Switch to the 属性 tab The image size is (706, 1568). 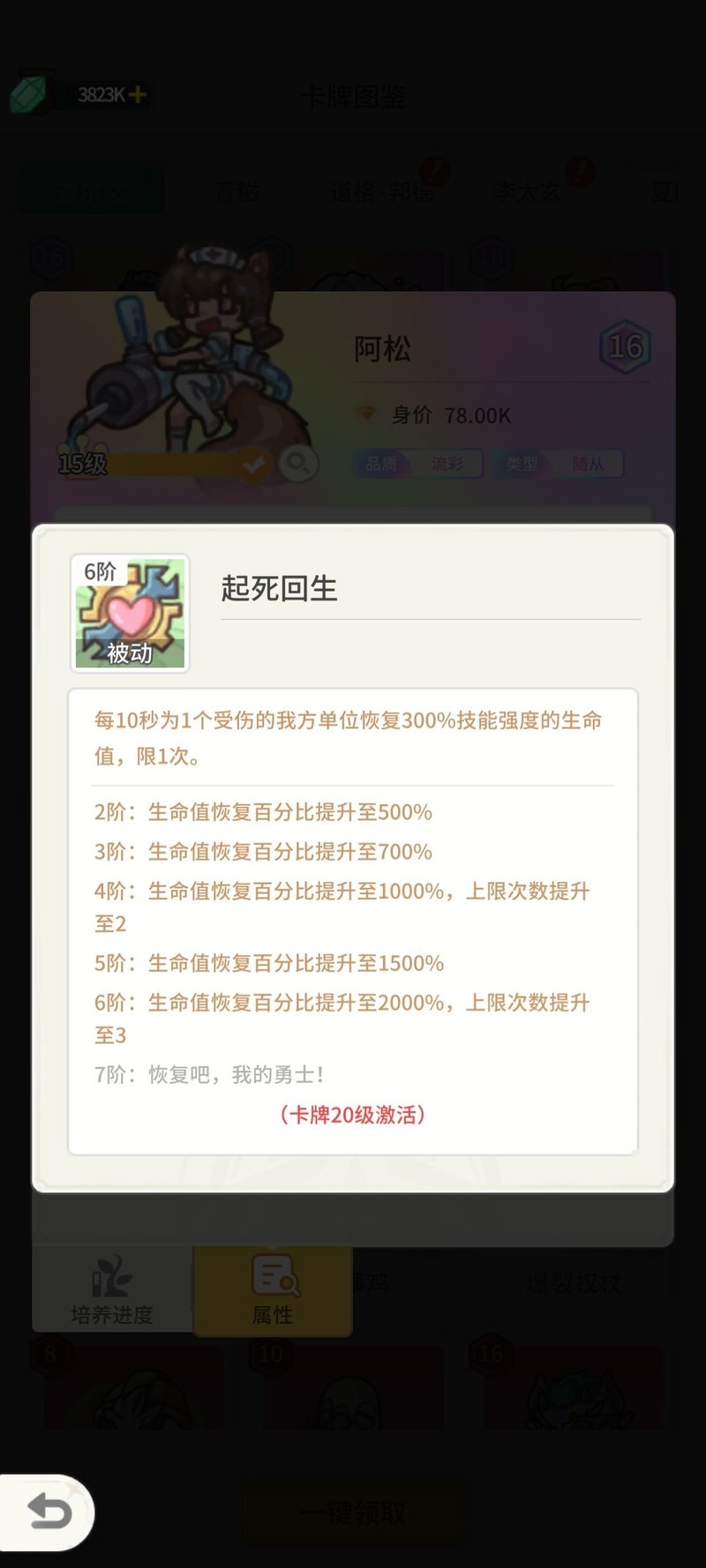pos(273,1291)
